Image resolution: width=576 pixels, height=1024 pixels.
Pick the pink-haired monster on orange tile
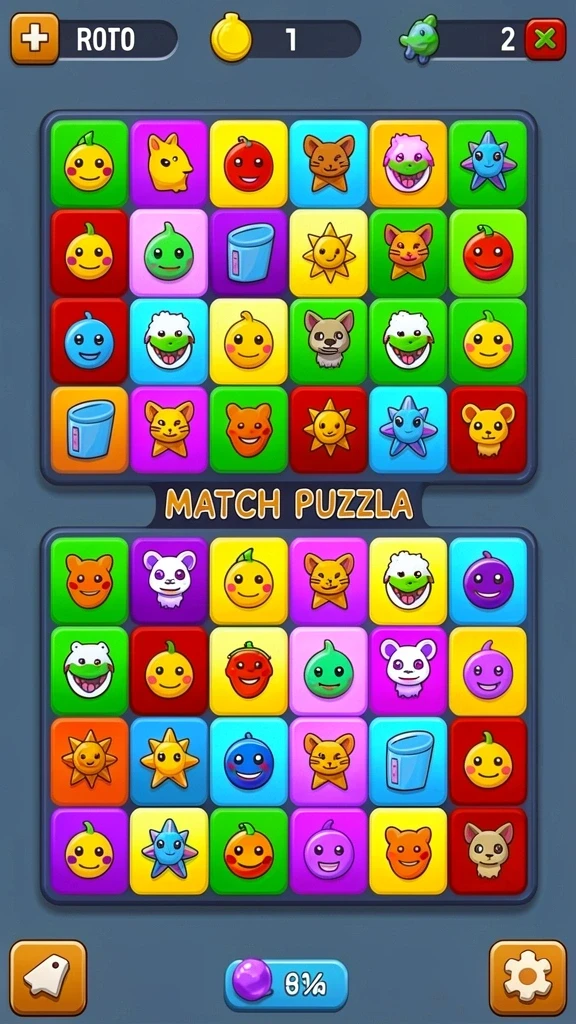(x=408, y=163)
